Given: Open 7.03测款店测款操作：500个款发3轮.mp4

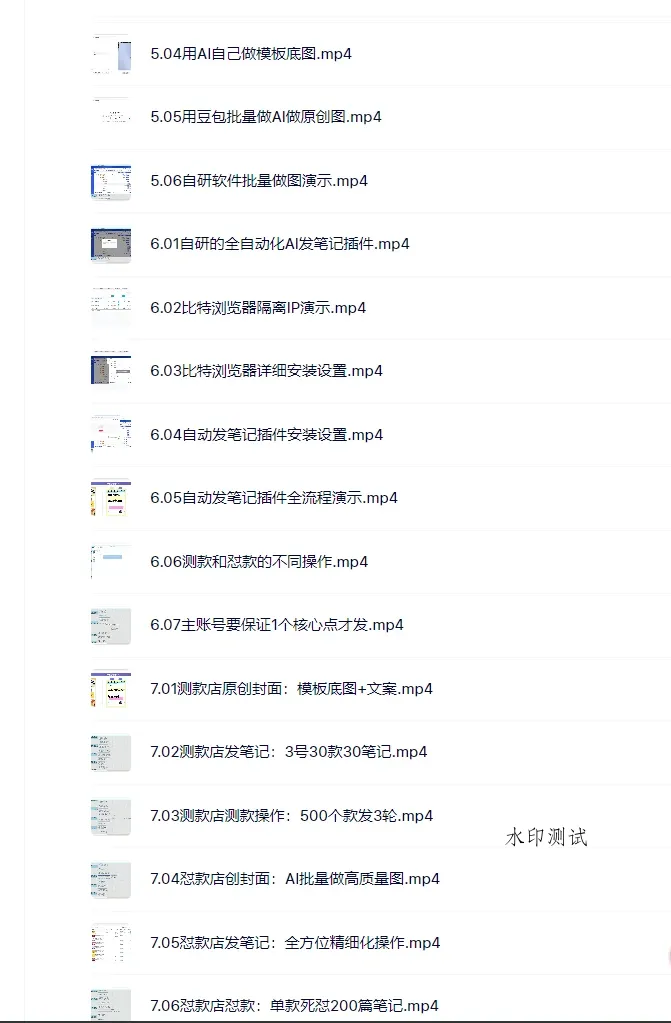Looking at the screenshot, I should click(292, 816).
